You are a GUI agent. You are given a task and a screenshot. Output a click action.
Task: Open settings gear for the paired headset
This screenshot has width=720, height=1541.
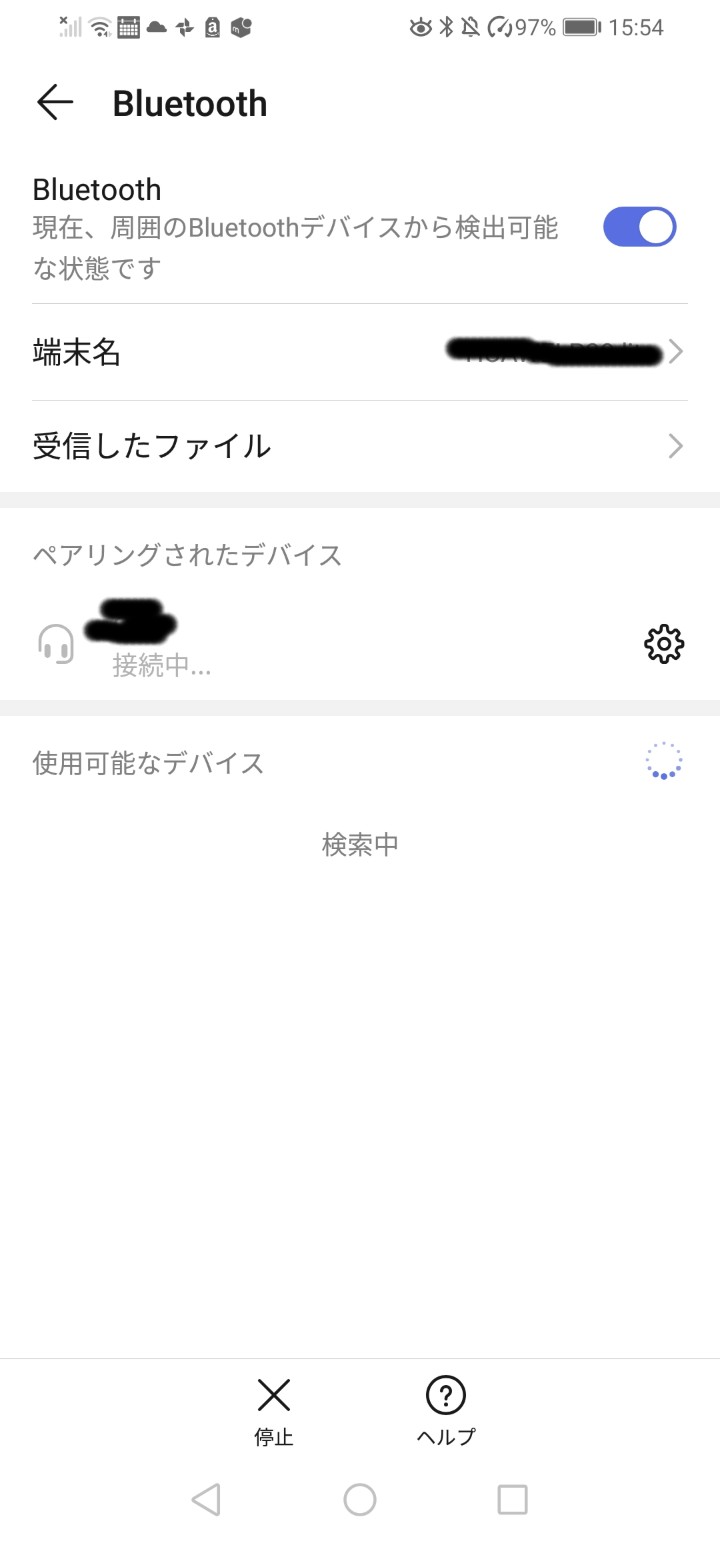(x=664, y=644)
